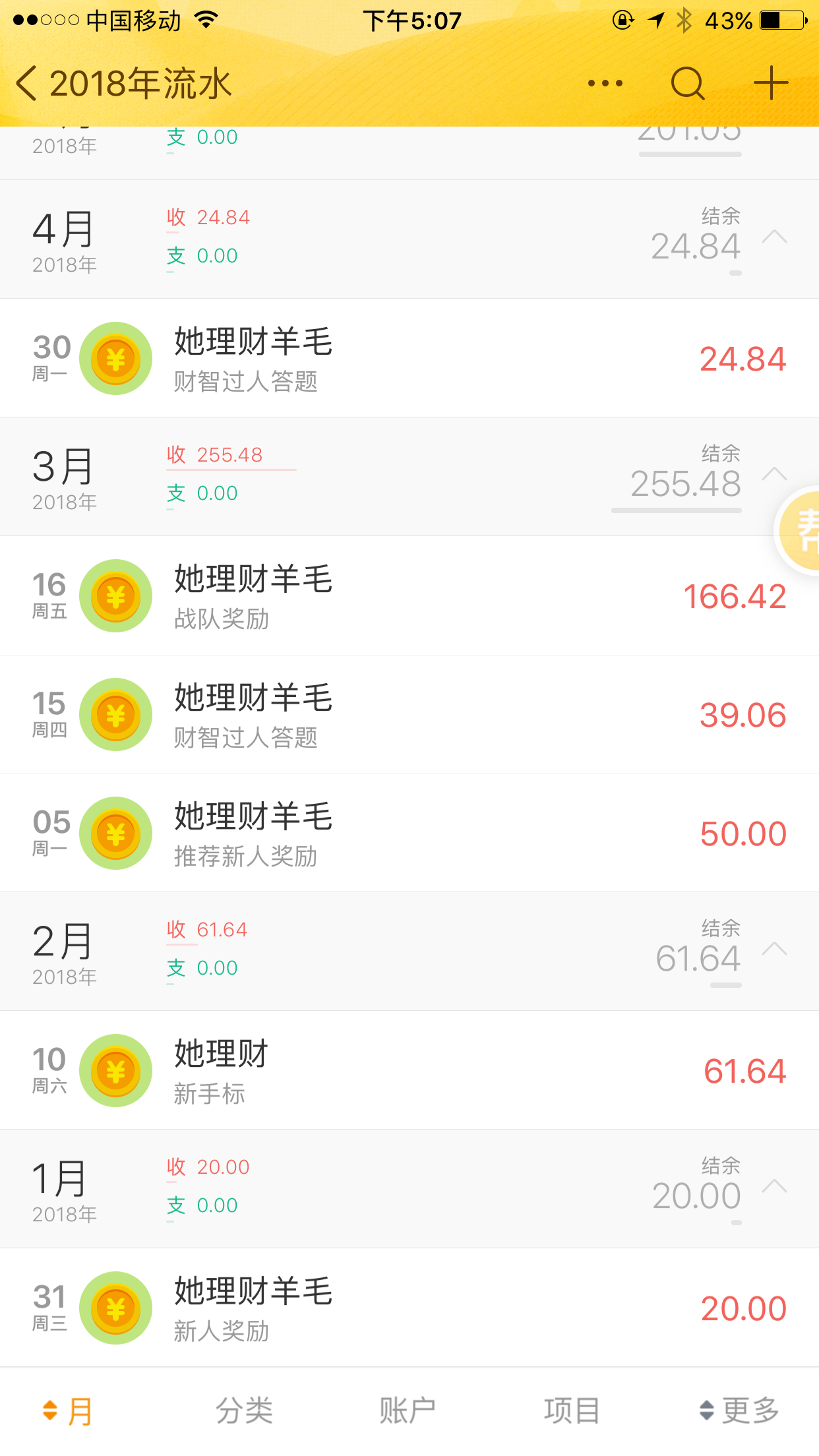Switch to the 月 tab
Screen dimensions: 819x1456
[x=68, y=1411]
